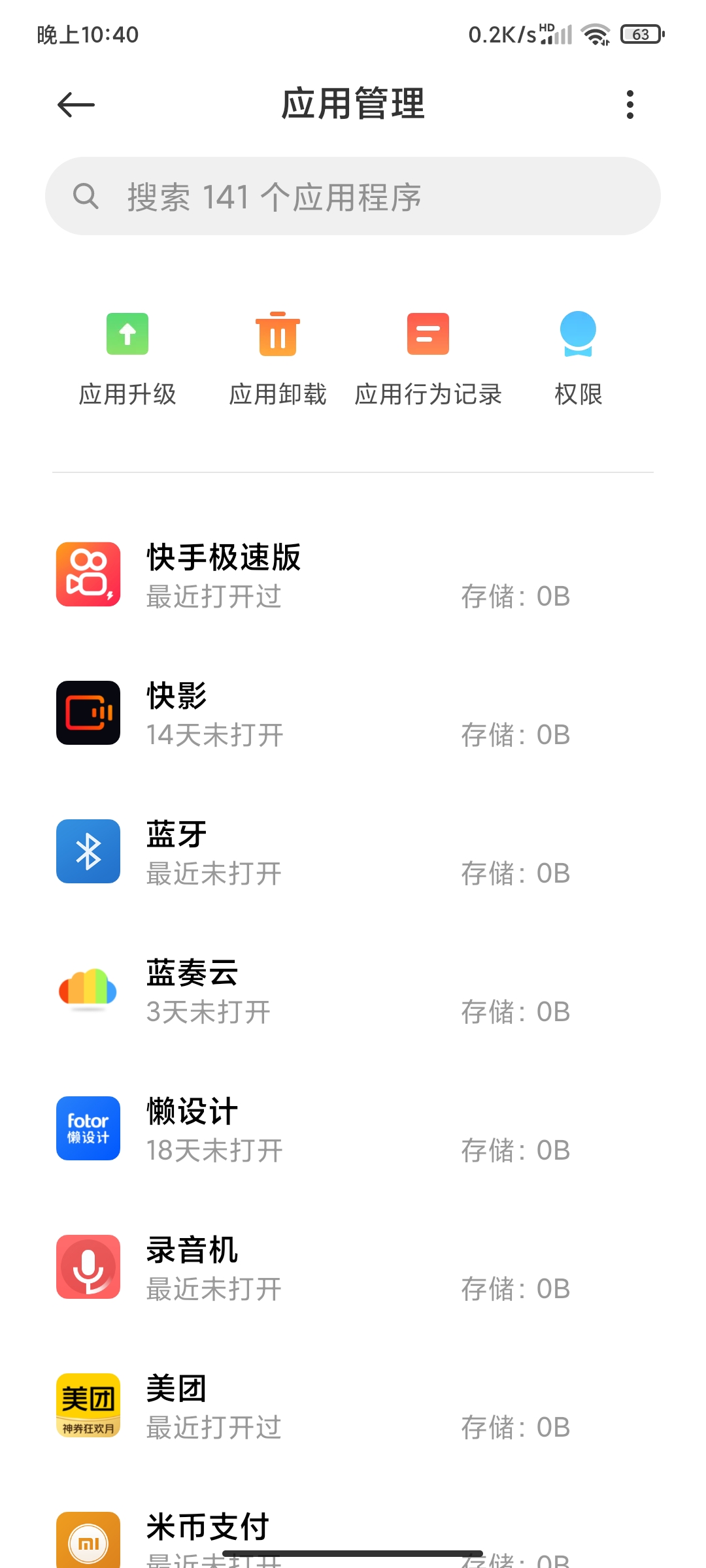
Task: Open 美团 app details
Action: point(353,1406)
